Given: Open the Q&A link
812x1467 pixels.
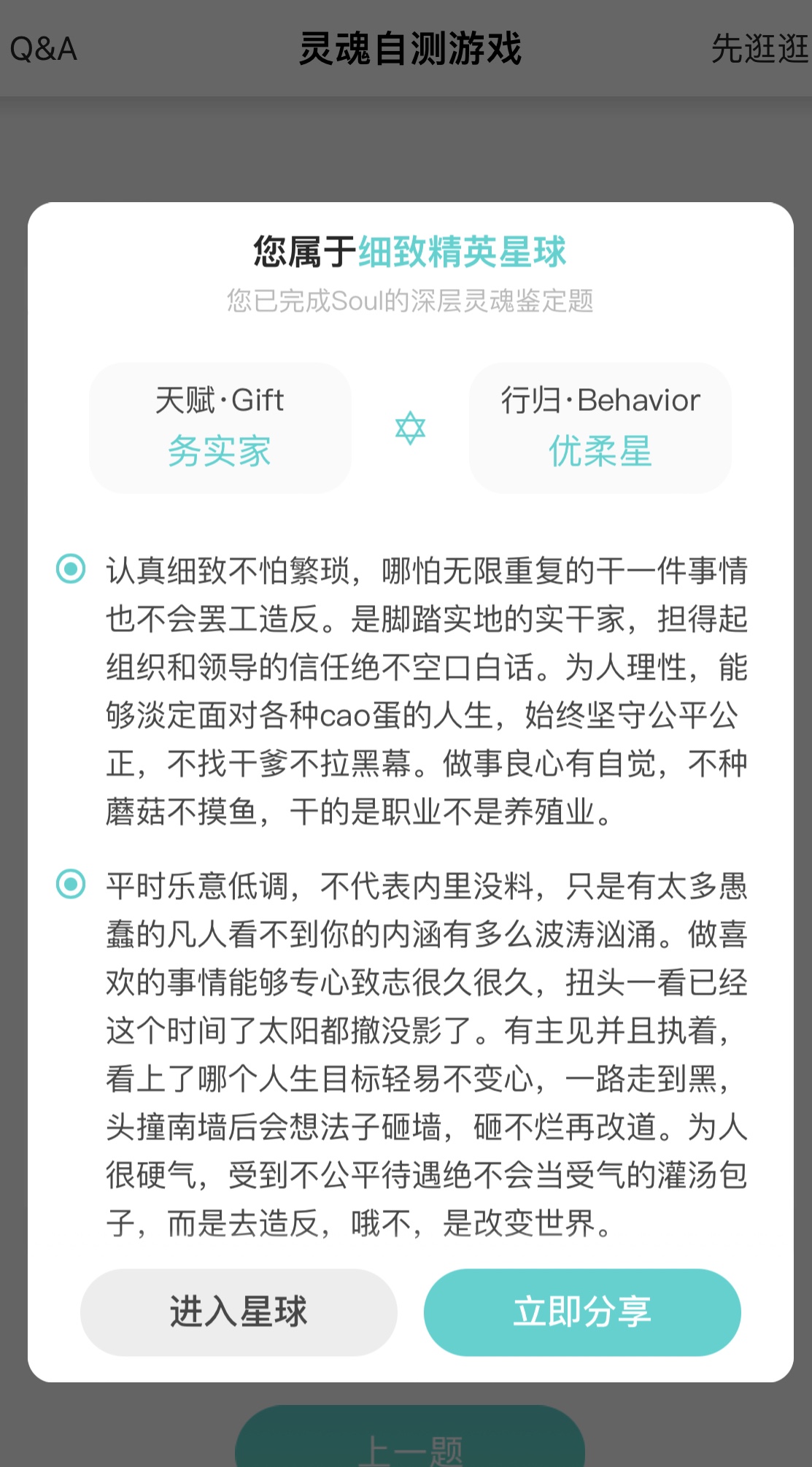Looking at the screenshot, I should [43, 49].
